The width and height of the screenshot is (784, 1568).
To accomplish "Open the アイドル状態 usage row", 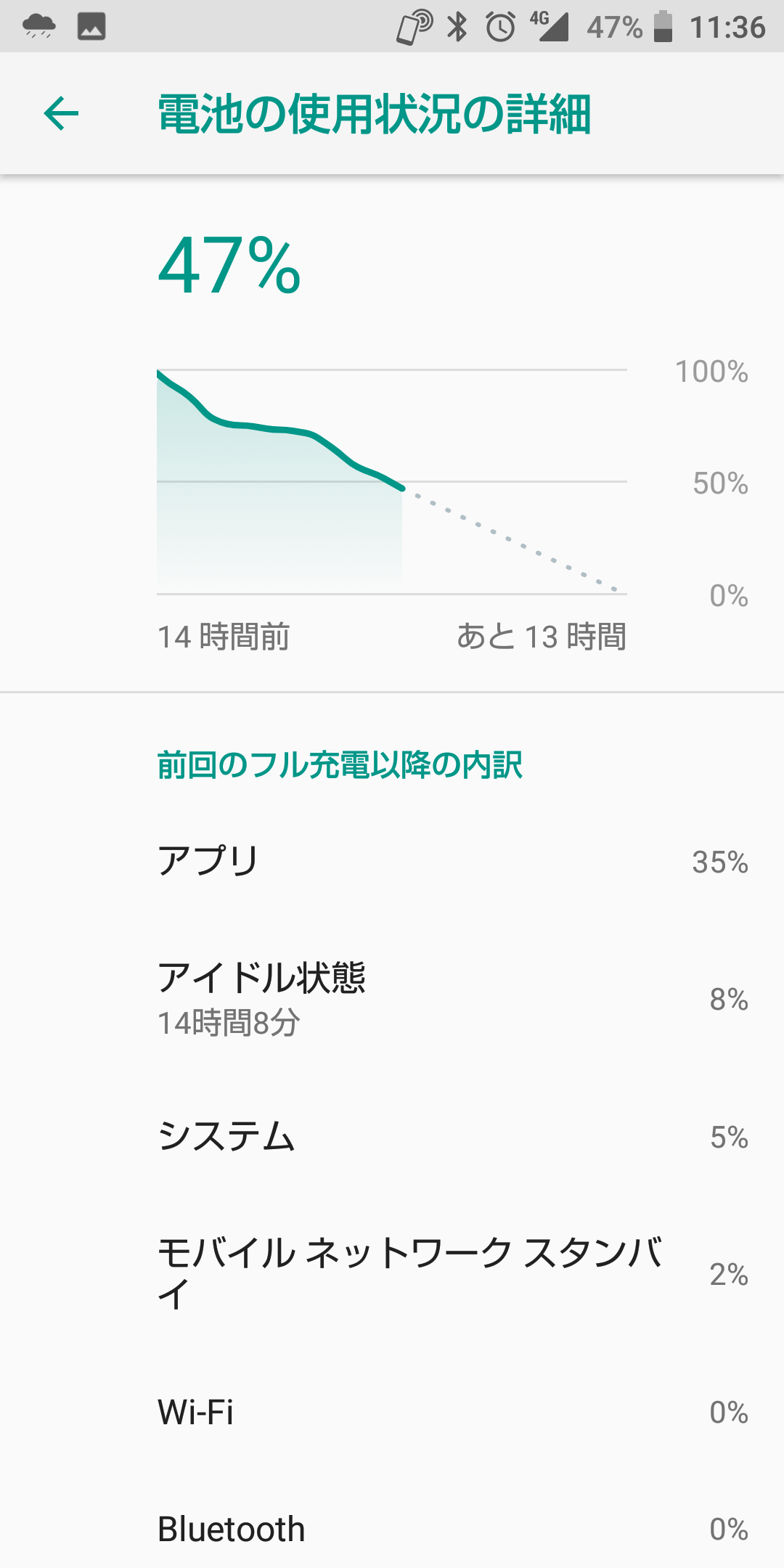I will coord(392,998).
